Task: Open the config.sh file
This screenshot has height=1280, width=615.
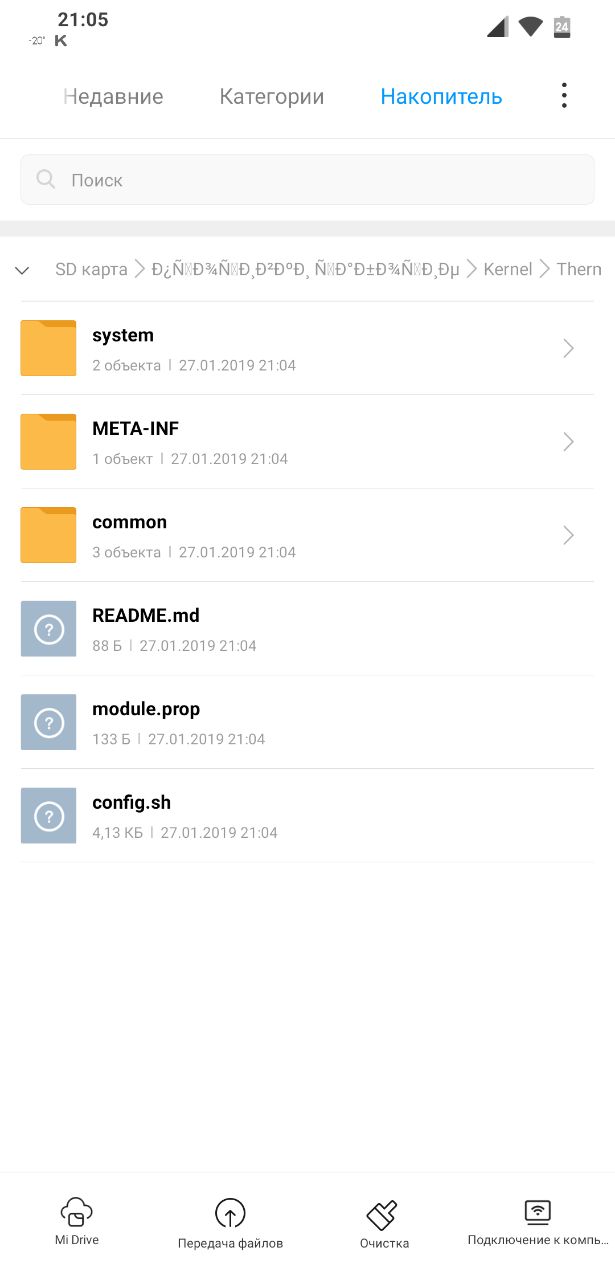Action: [307, 815]
